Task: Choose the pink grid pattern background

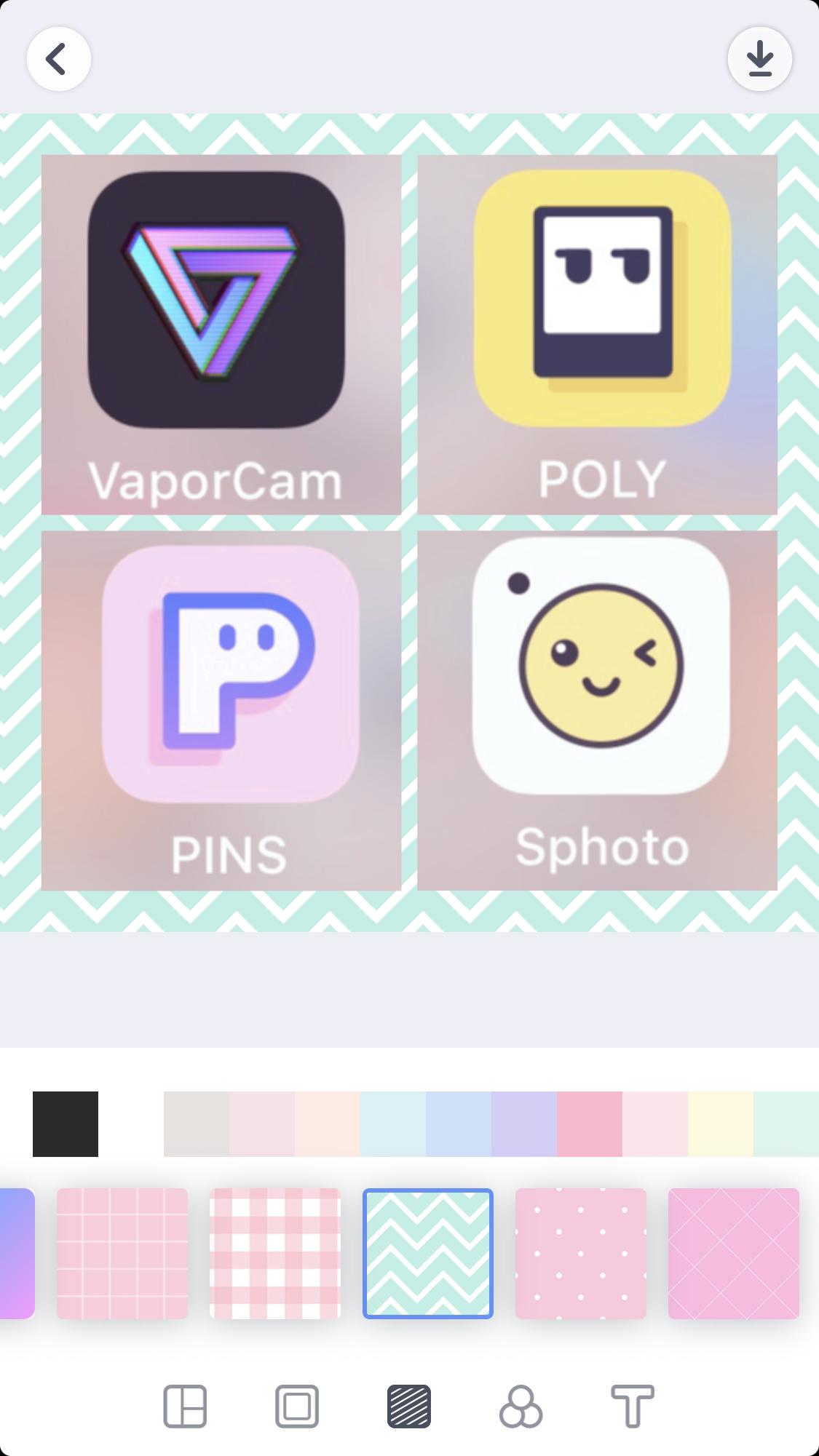Action: (x=122, y=1253)
